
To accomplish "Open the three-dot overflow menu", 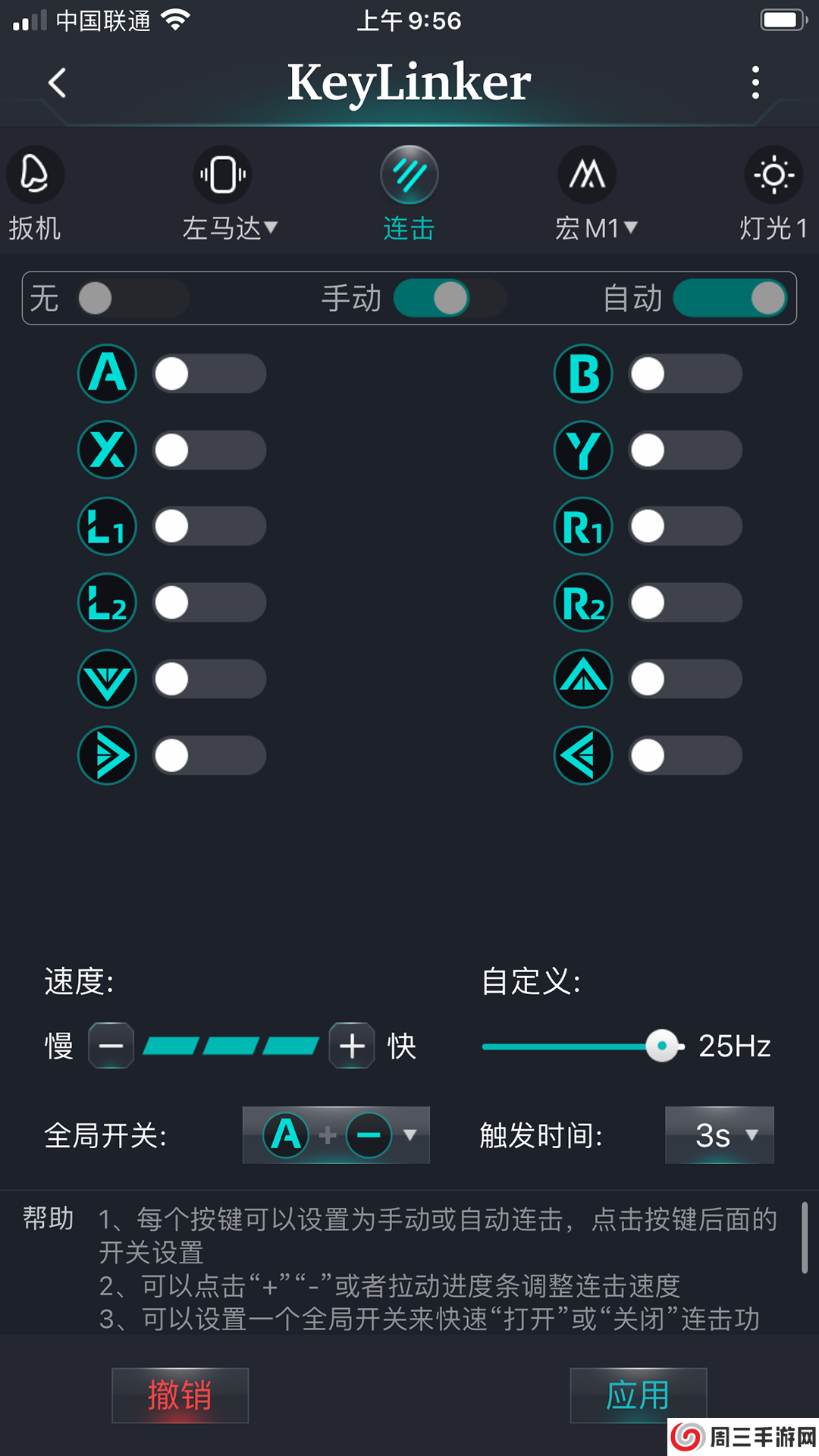I will click(x=755, y=83).
